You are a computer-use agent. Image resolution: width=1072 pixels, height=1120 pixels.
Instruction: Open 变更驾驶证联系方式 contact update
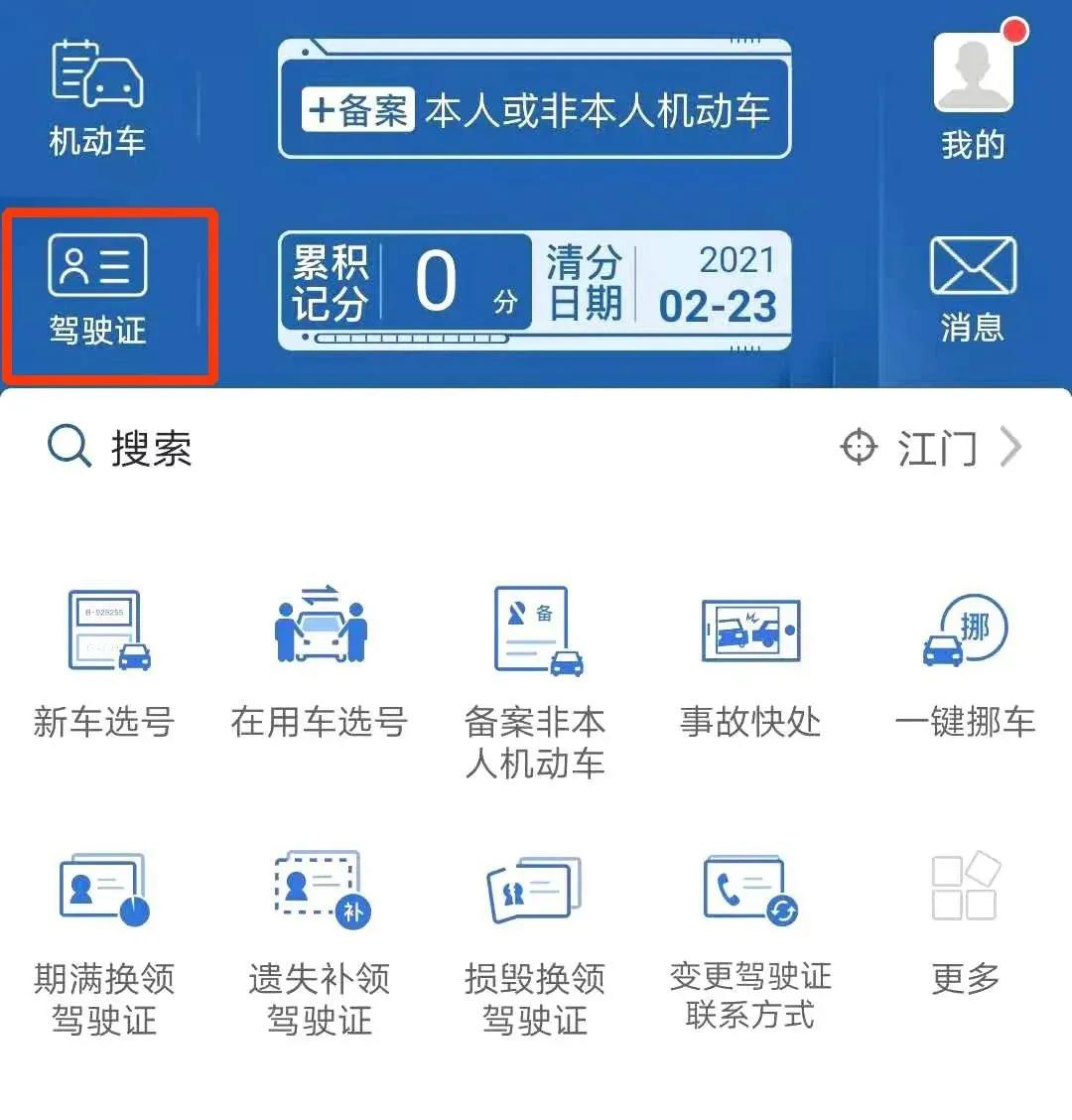[751, 923]
